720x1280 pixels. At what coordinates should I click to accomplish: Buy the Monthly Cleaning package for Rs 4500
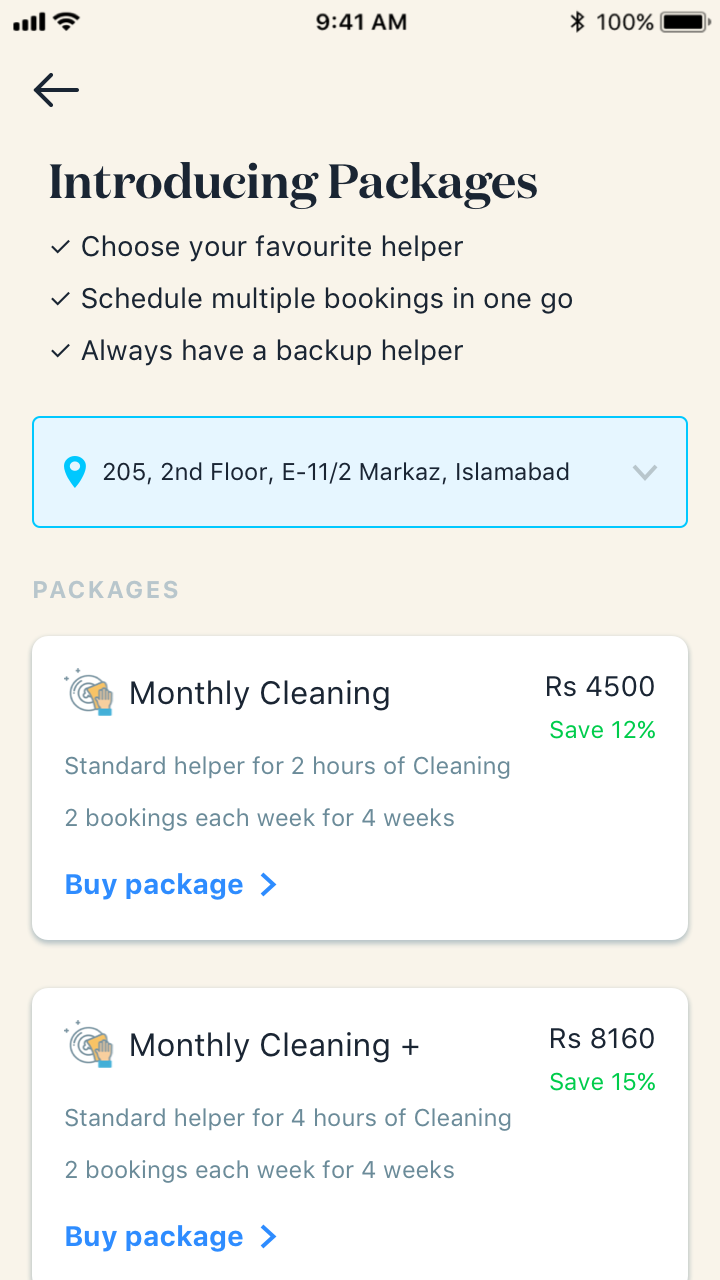pos(171,885)
